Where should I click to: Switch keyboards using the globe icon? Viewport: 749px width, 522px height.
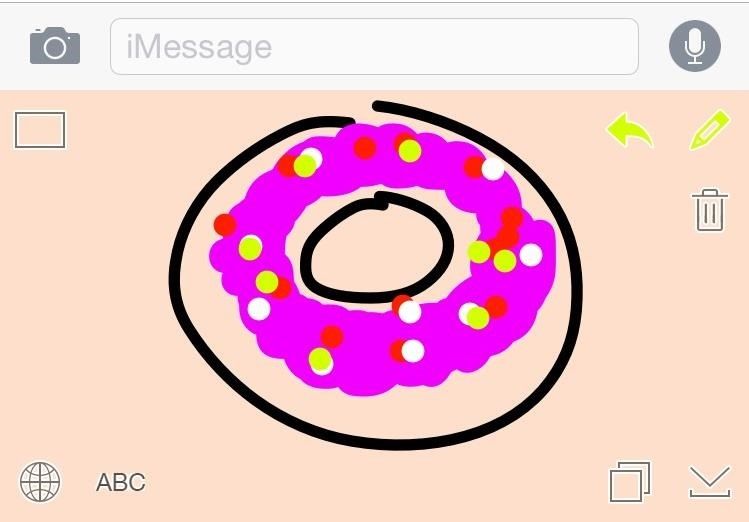coord(40,482)
